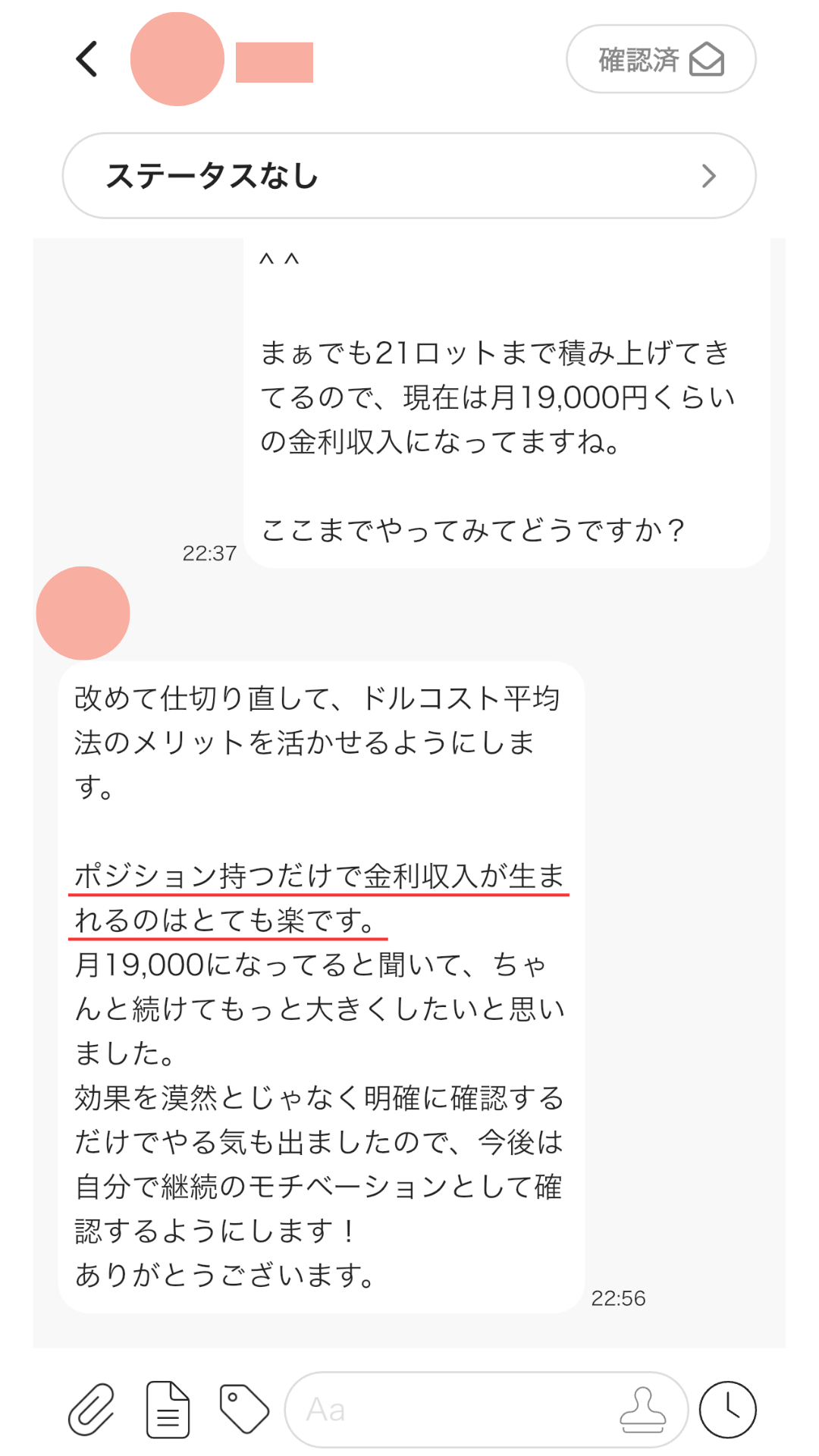Viewport: 819px width, 1456px height.
Task: Open the ステータスなし status selector
Action: (x=409, y=176)
